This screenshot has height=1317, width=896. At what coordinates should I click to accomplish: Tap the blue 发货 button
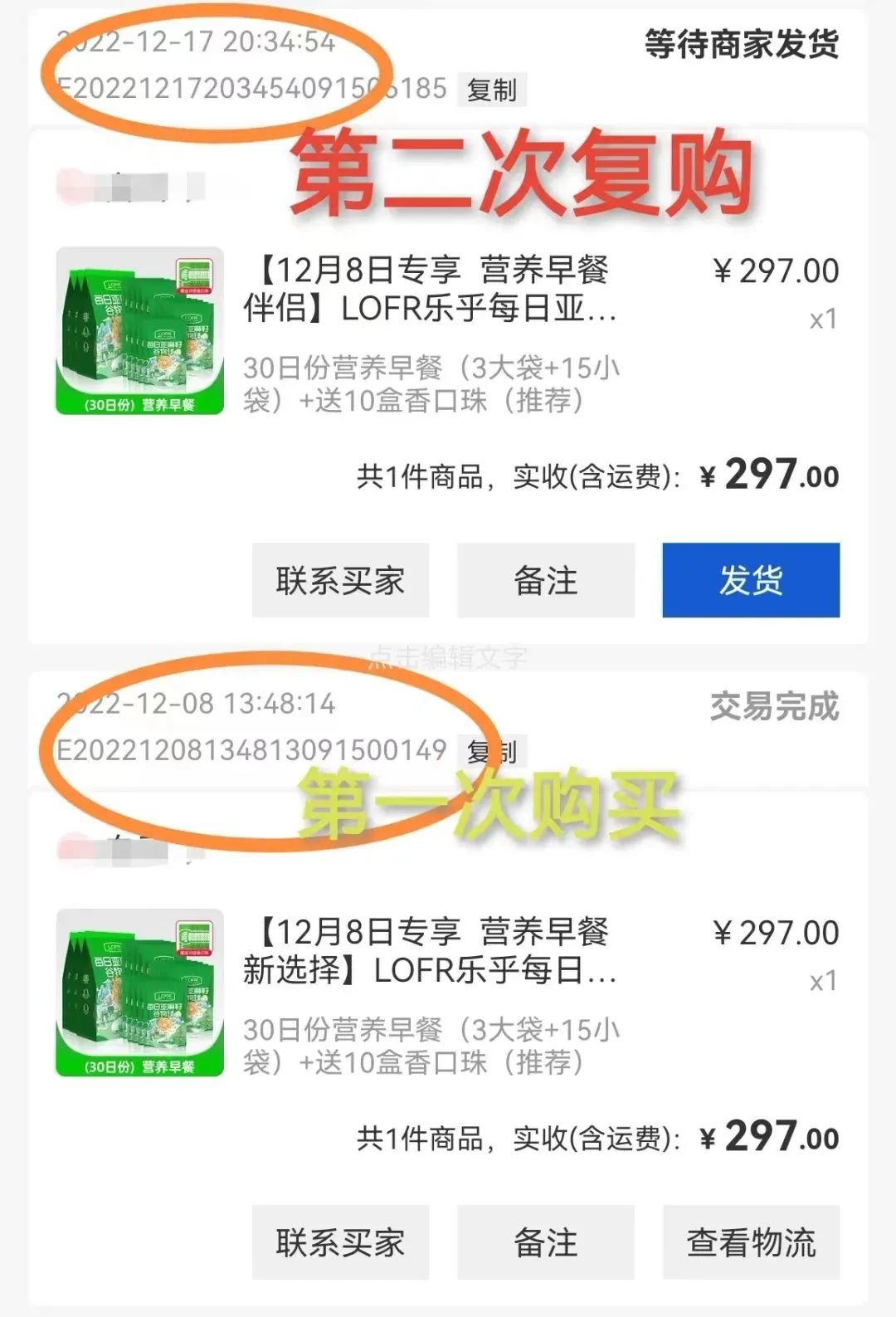click(x=750, y=580)
